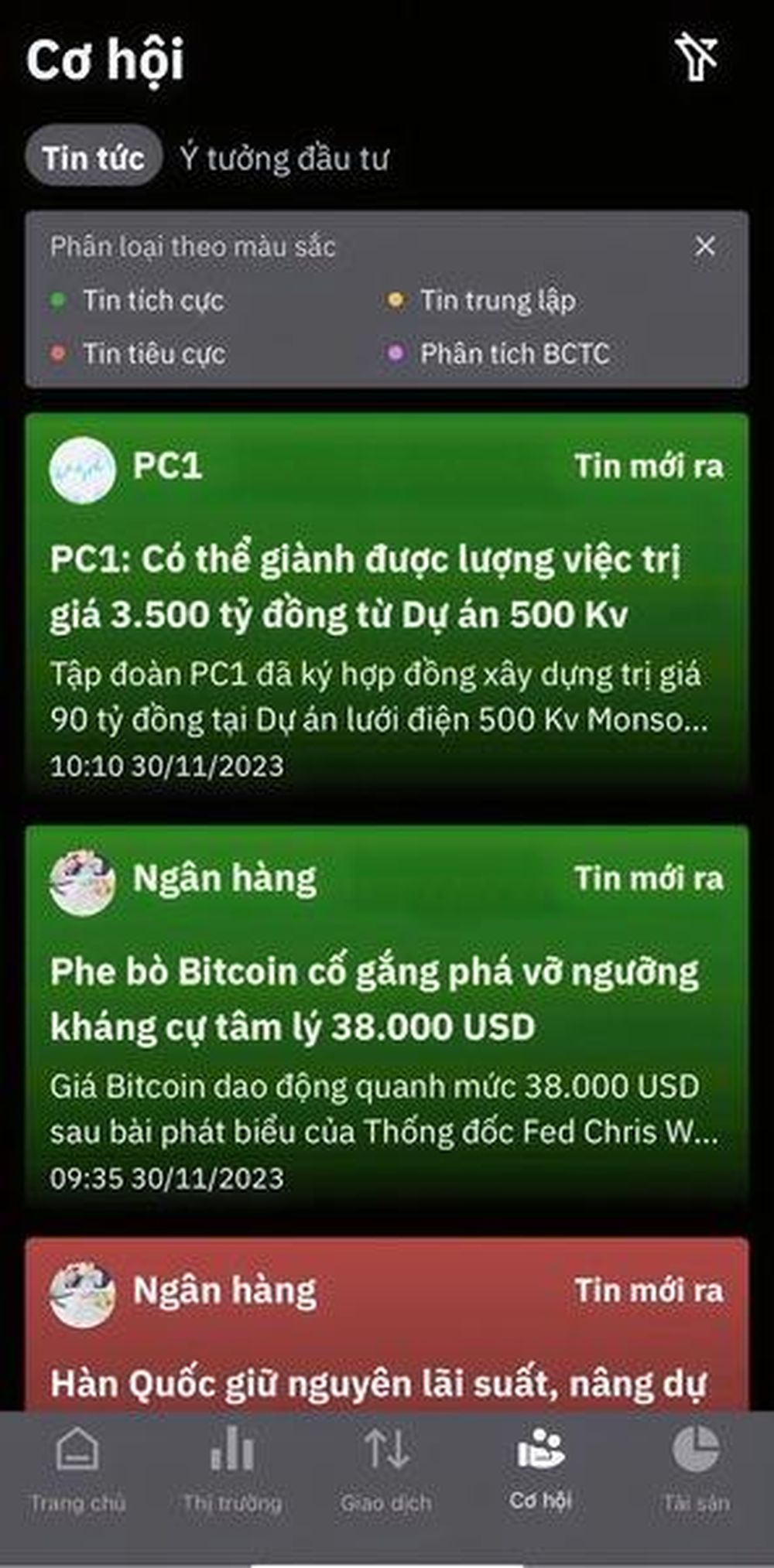Tap the filter icon in the header
The width and height of the screenshot is (774, 1568).
coord(696,56)
